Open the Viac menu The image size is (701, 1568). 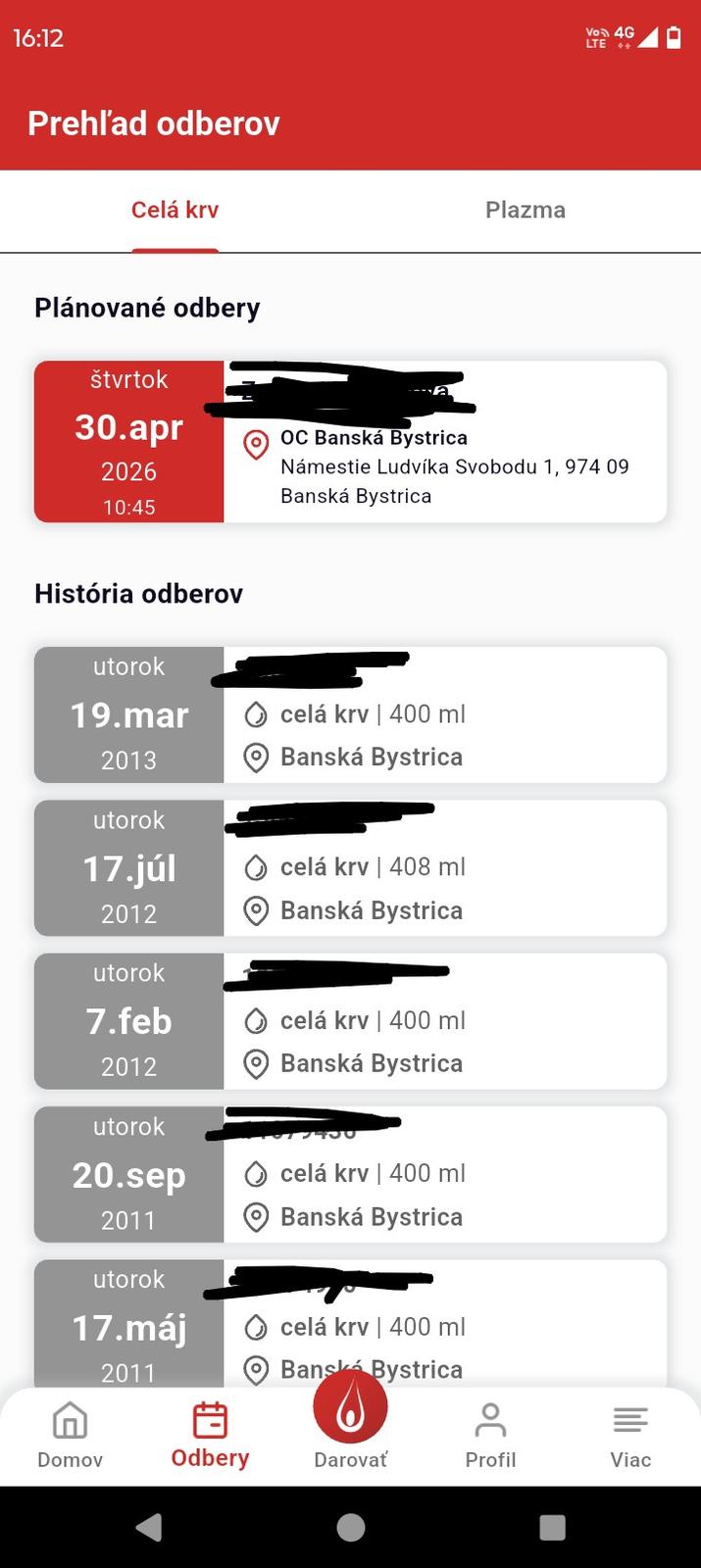630,1435
